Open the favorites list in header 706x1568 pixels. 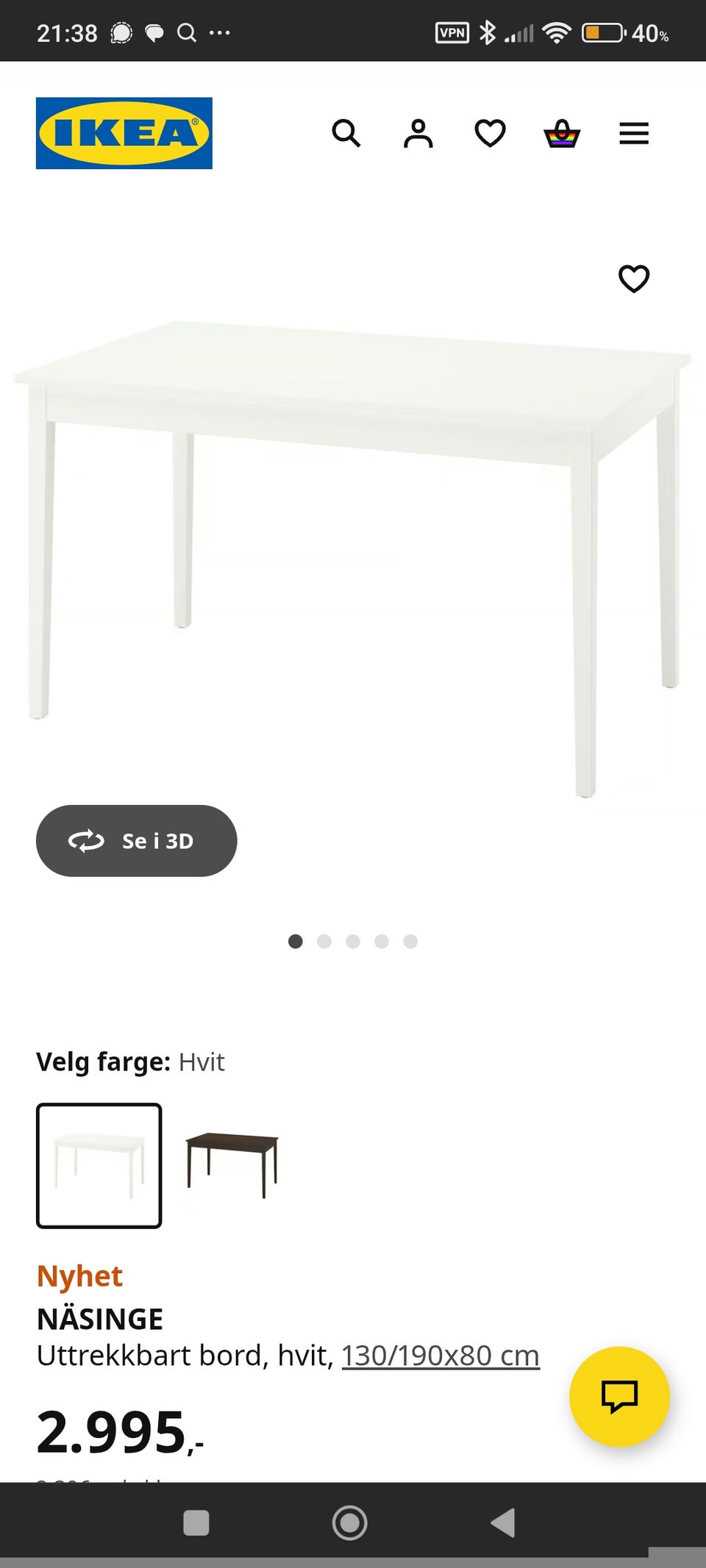490,134
